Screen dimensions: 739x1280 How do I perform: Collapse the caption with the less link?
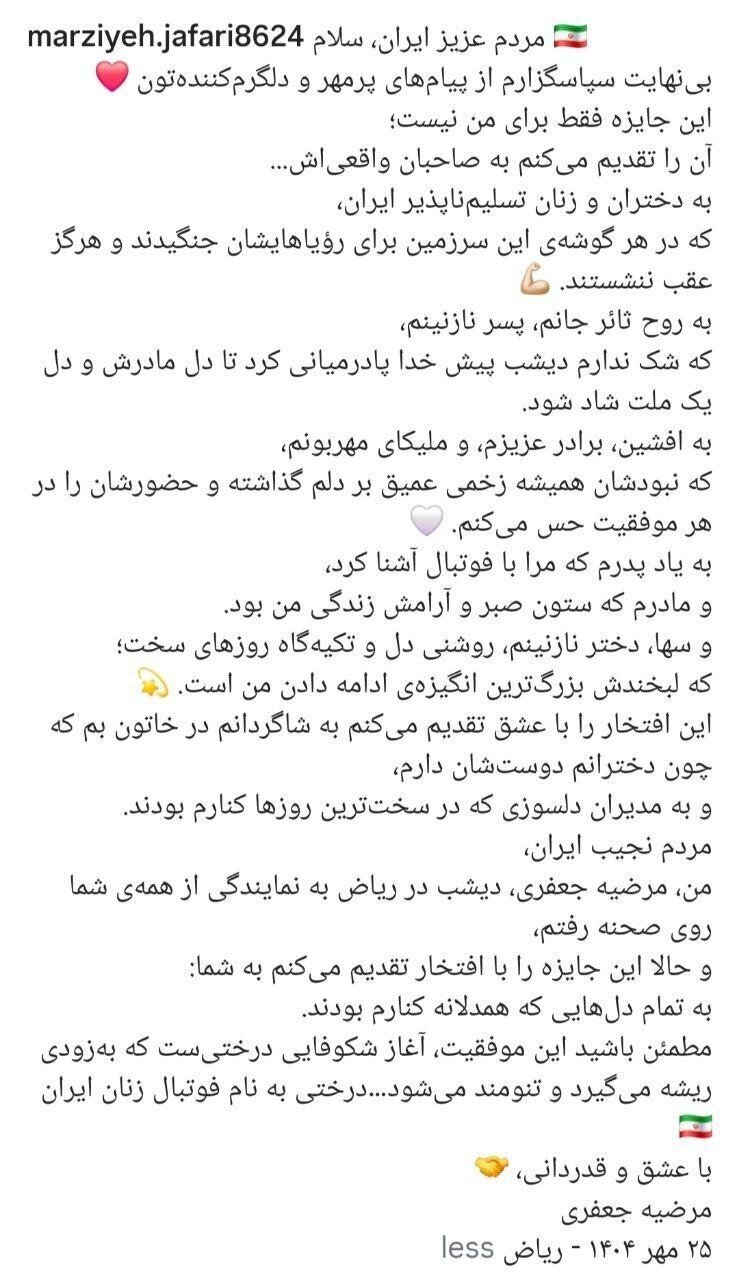point(467,1247)
